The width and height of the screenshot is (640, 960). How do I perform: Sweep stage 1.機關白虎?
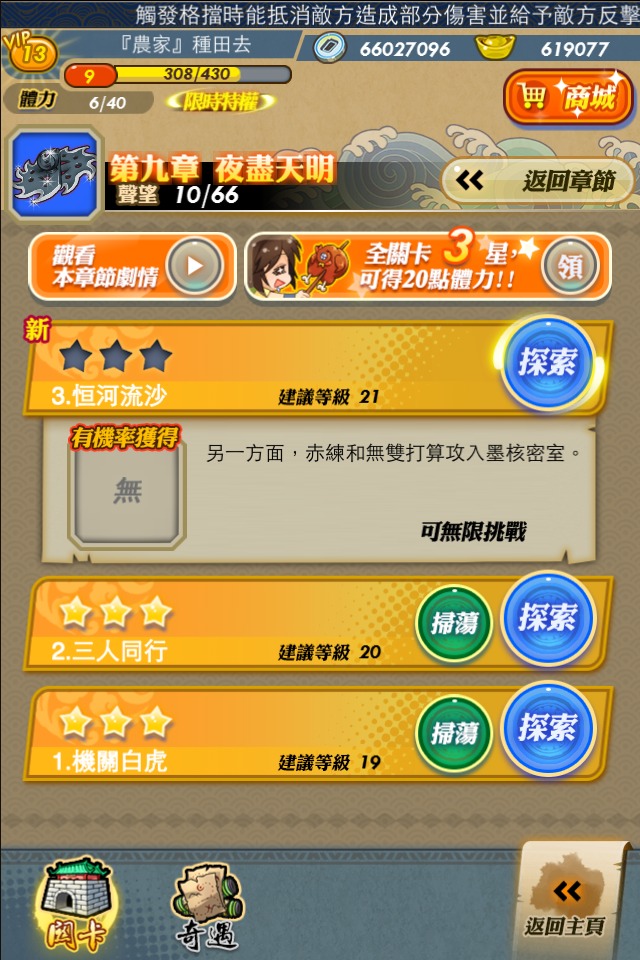click(x=454, y=732)
